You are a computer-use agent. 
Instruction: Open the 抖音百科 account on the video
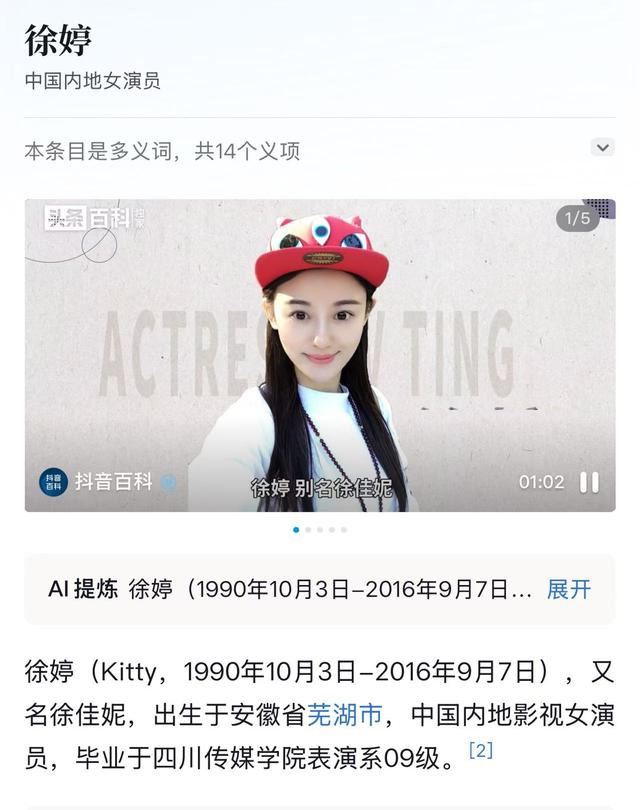tap(97, 482)
